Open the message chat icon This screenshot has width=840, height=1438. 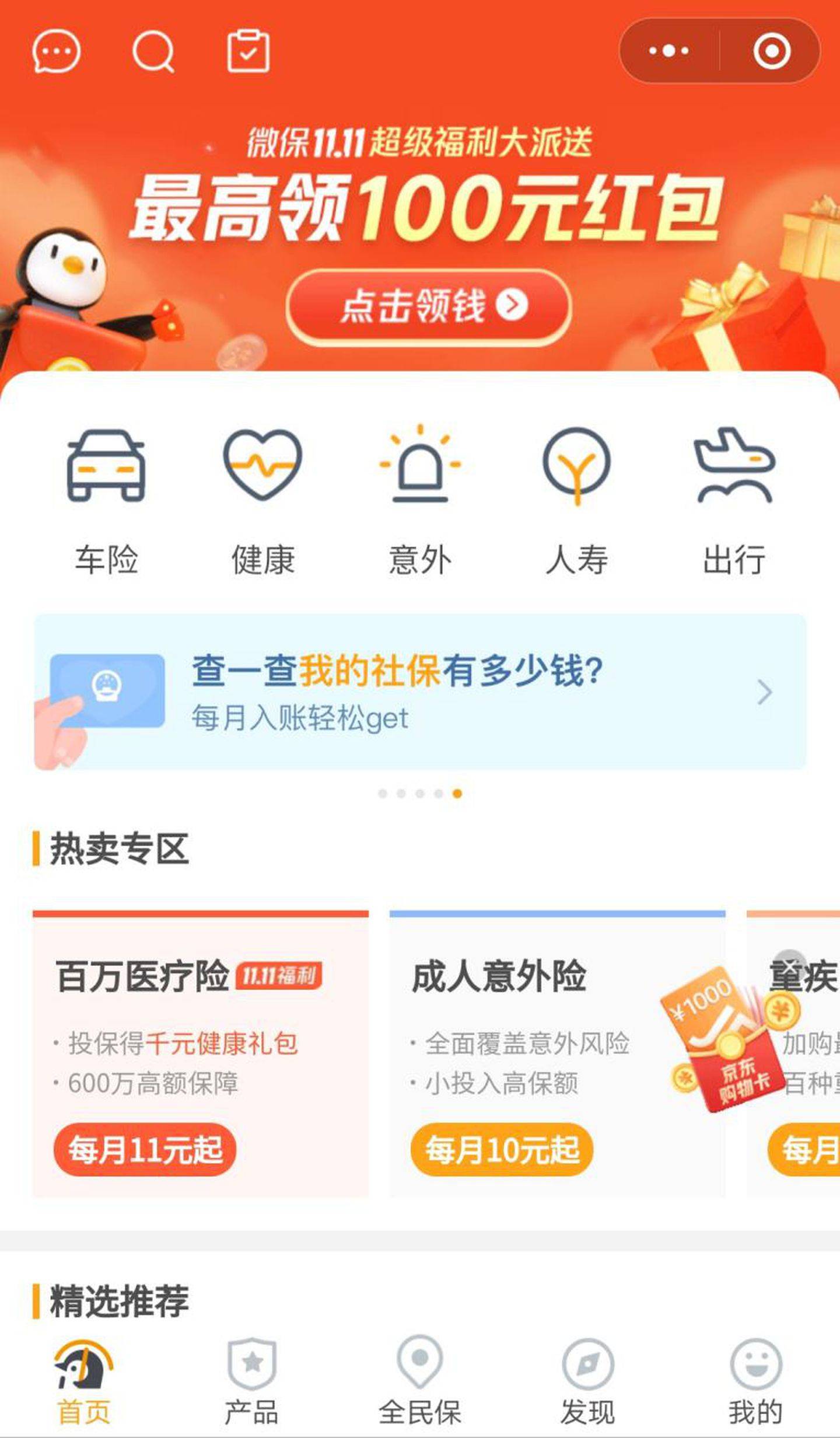coord(56,51)
